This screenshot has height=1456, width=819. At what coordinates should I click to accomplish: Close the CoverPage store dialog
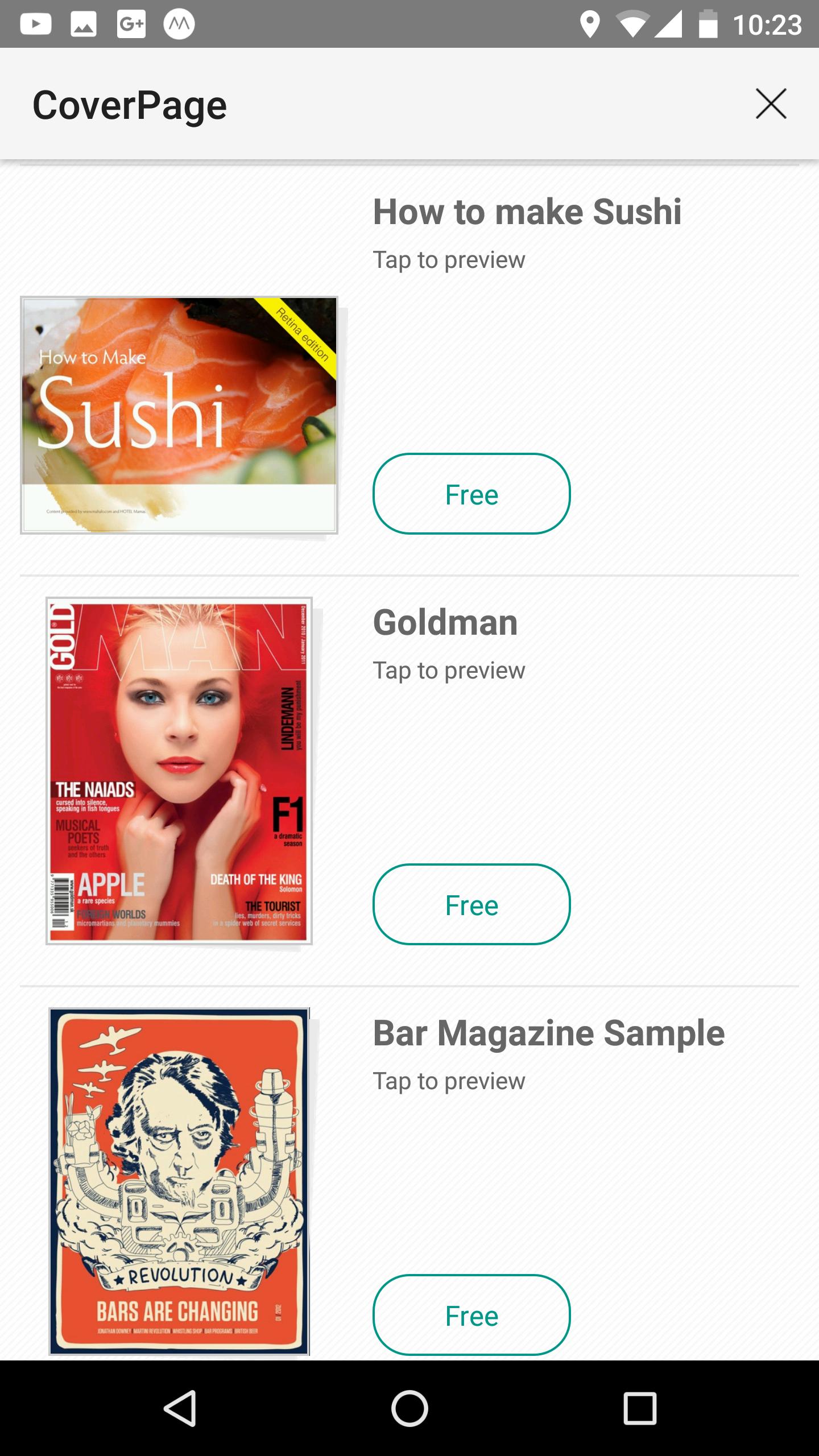pyautogui.click(x=772, y=104)
